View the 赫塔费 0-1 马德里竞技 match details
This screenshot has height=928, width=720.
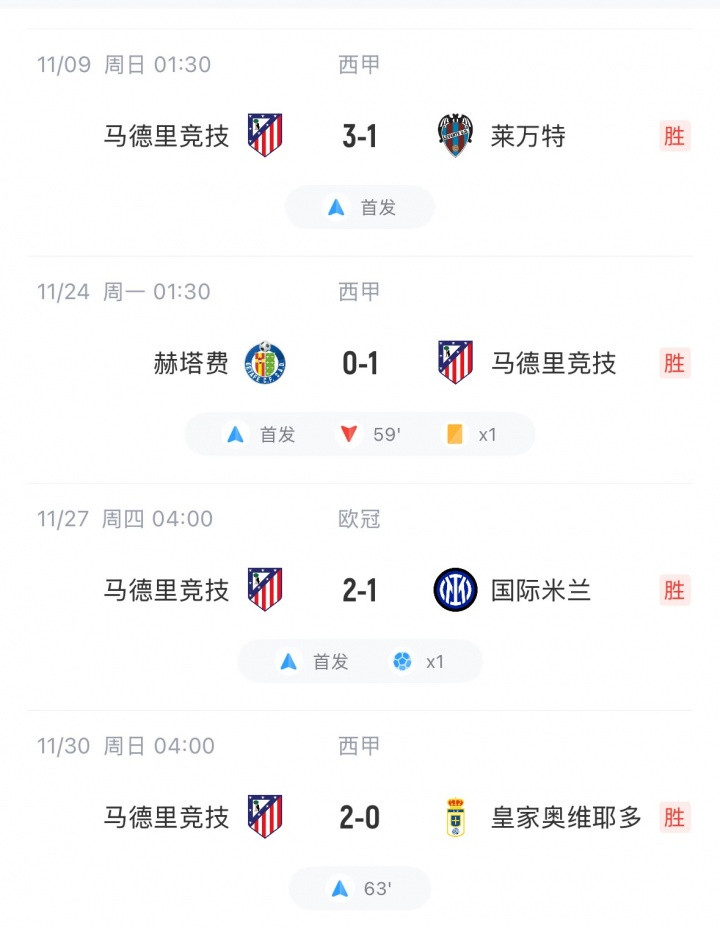359,363
